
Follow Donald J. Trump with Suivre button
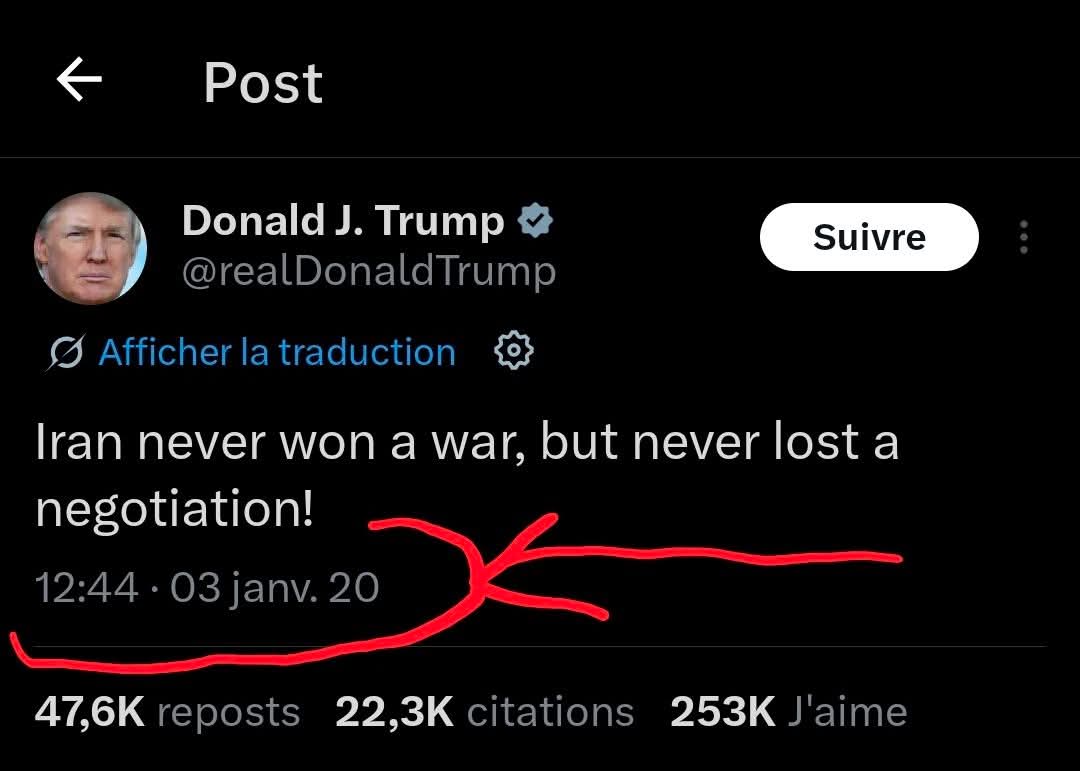click(868, 237)
